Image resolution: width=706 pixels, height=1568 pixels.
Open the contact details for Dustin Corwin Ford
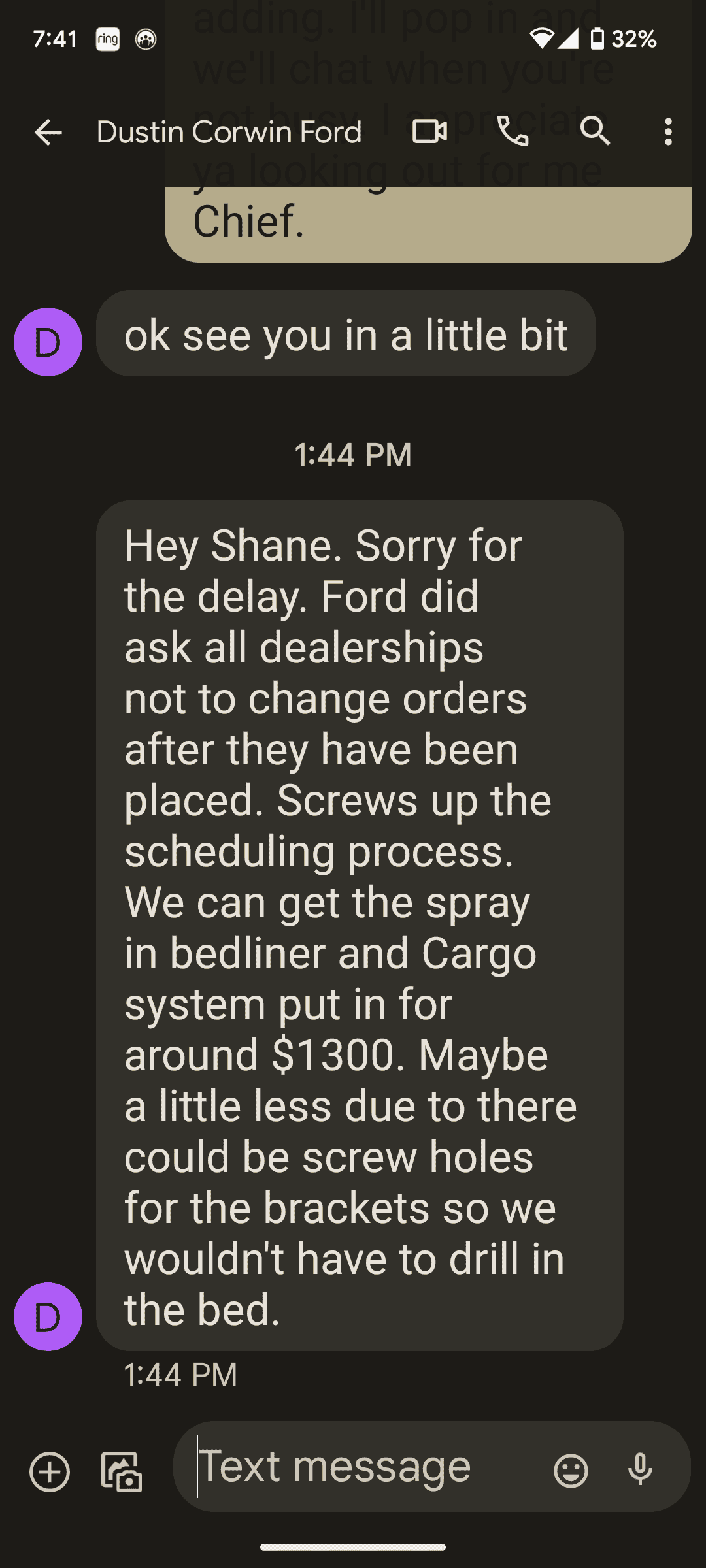click(229, 132)
